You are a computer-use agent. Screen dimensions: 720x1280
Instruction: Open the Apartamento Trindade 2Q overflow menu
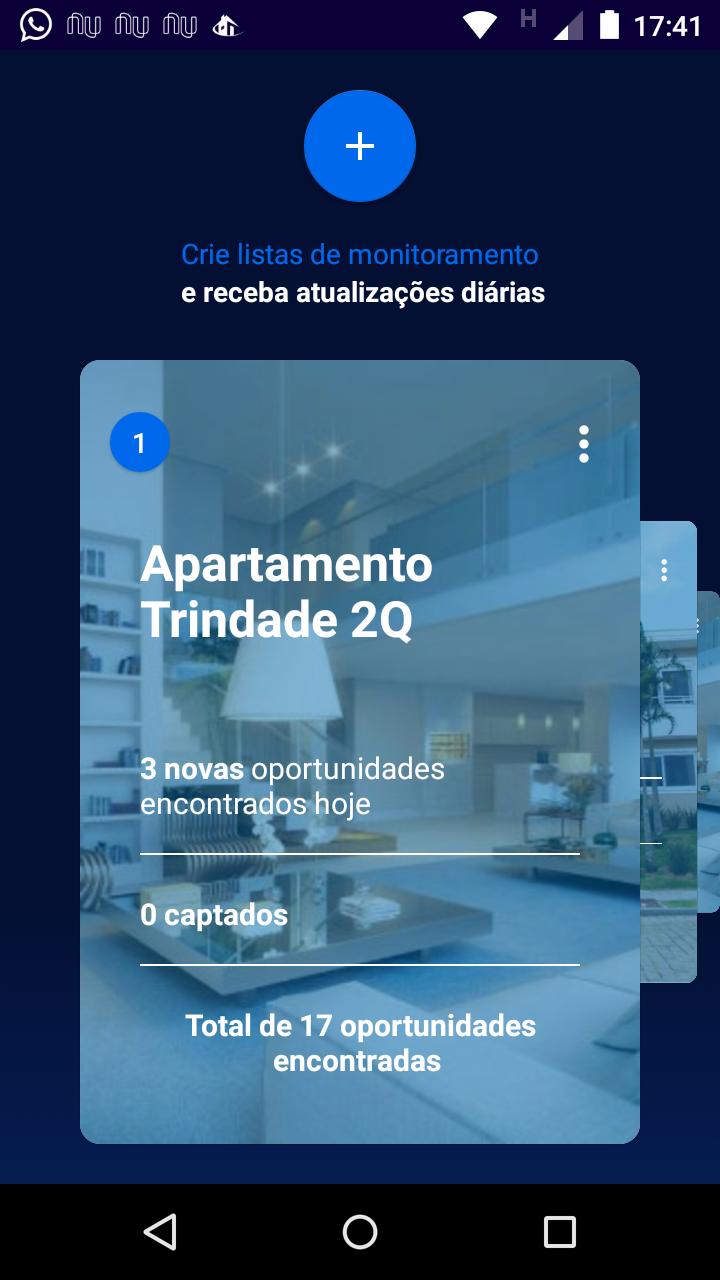pos(583,443)
